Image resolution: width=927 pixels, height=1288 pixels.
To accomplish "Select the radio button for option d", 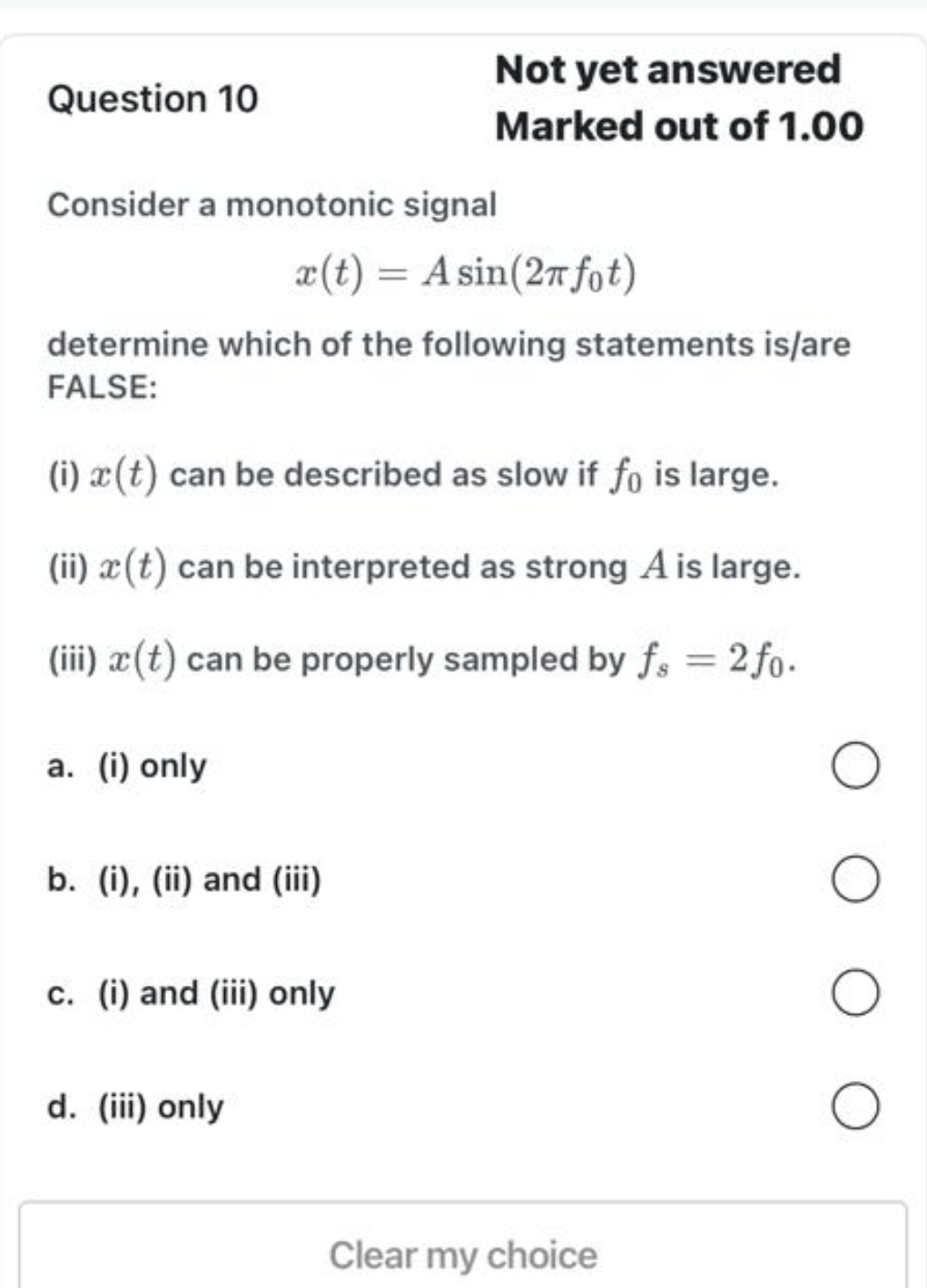I will click(x=854, y=1103).
